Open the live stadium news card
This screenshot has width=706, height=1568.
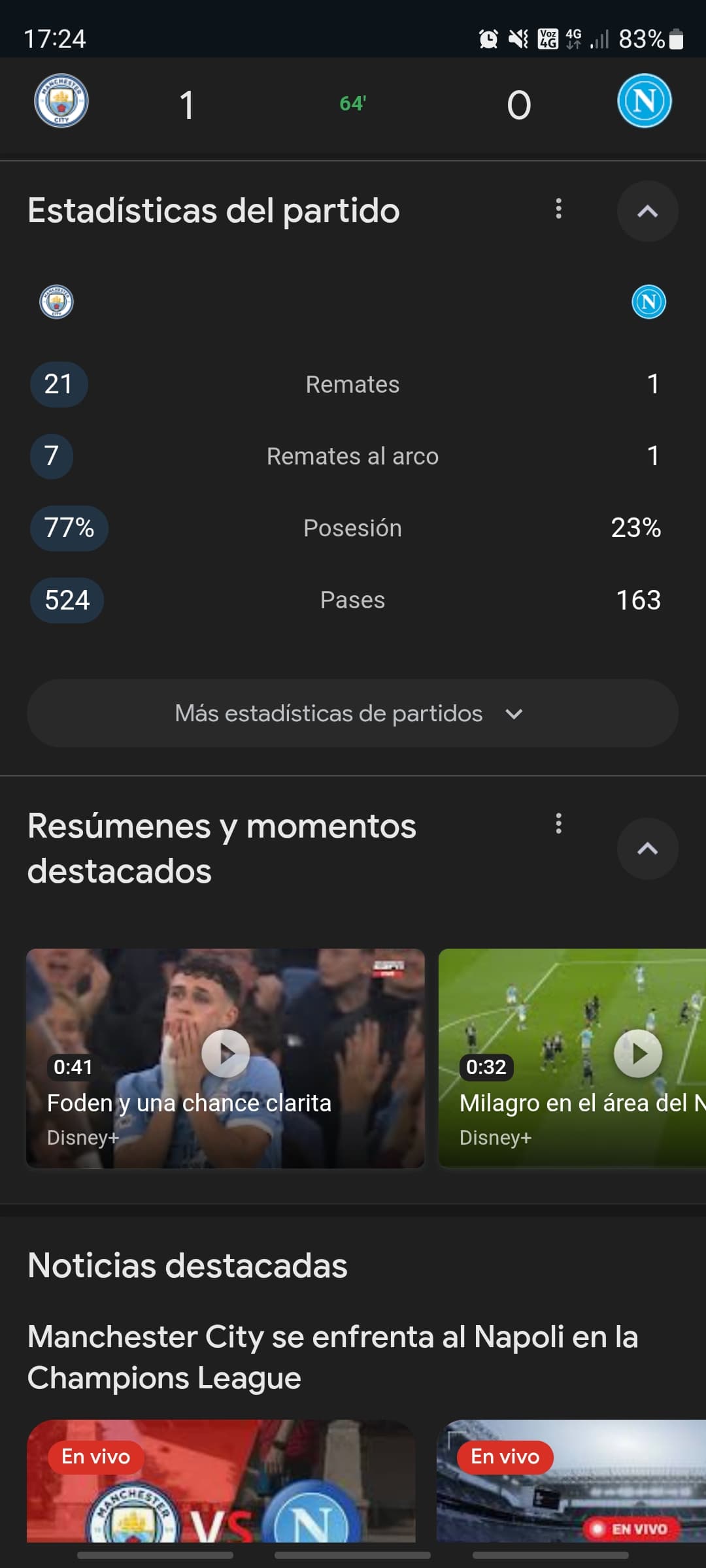click(x=570, y=1482)
